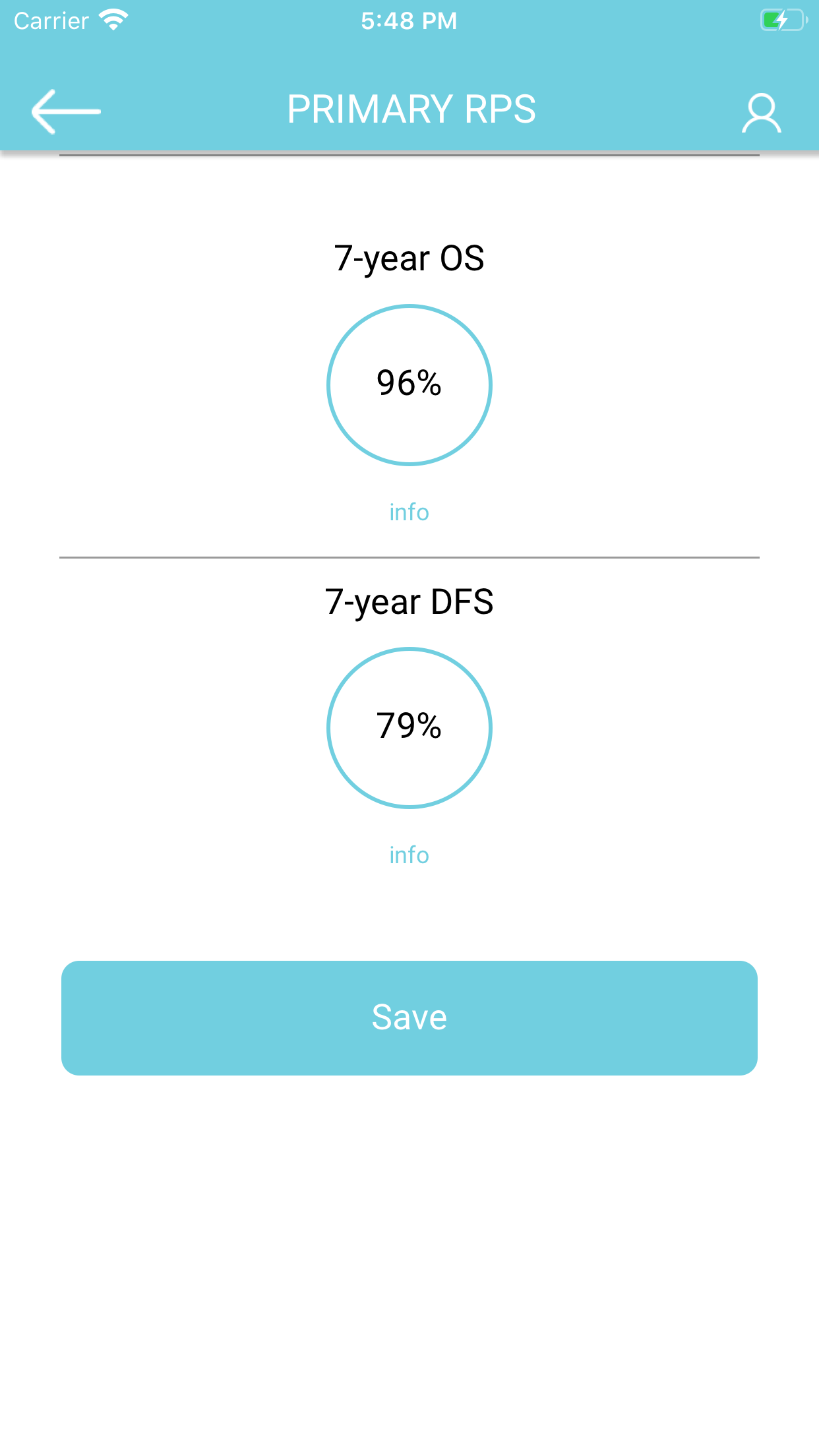Click the white arrow in the header
The height and width of the screenshot is (1456, 819).
tap(65, 109)
